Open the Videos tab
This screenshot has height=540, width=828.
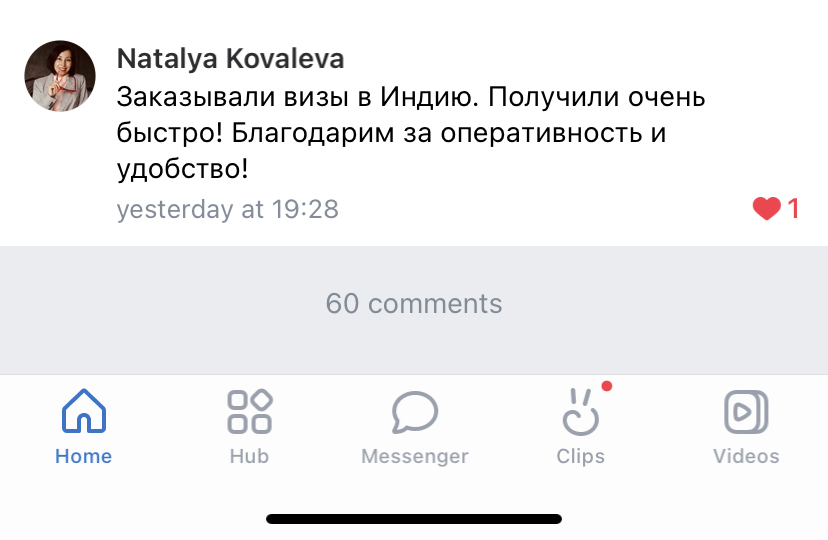pos(745,426)
